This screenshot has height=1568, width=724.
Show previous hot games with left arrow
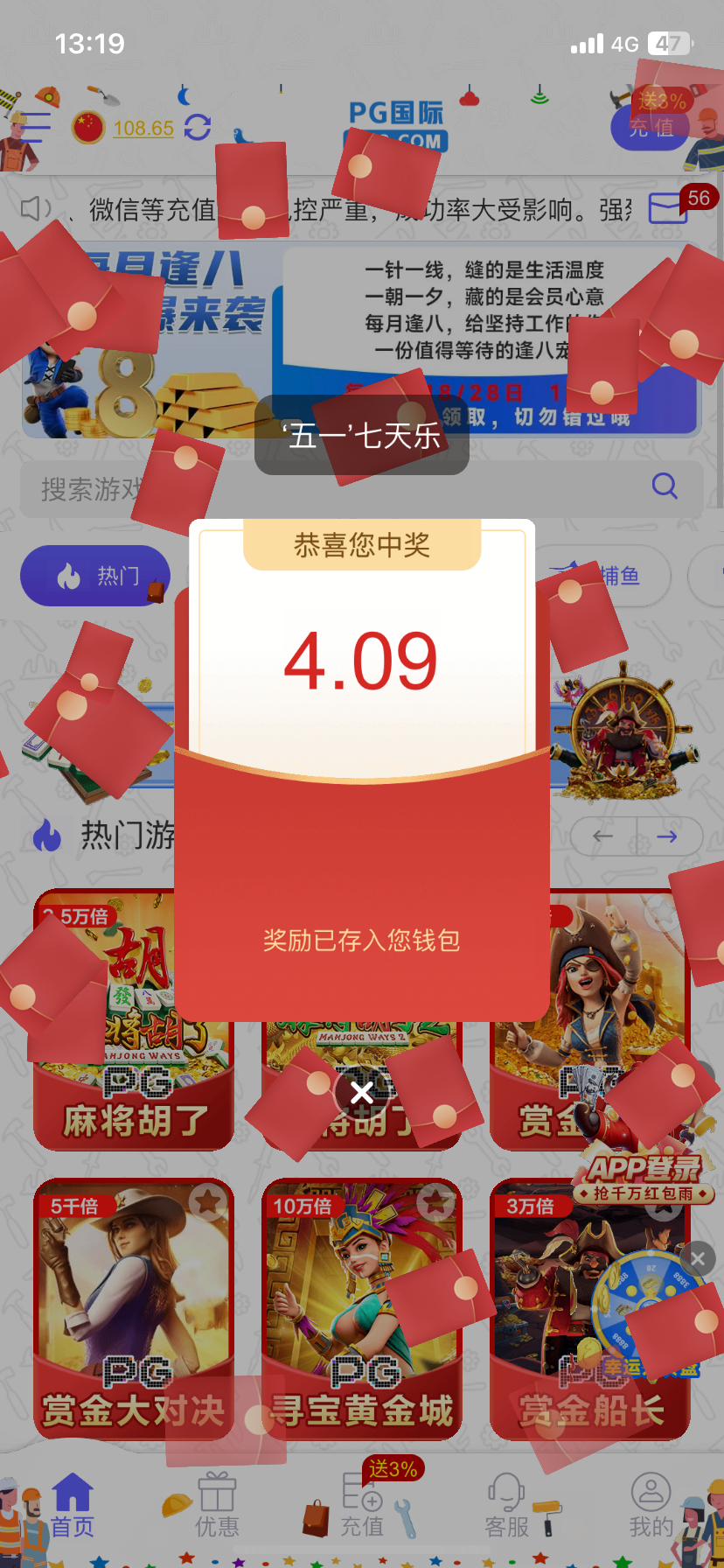(x=603, y=836)
